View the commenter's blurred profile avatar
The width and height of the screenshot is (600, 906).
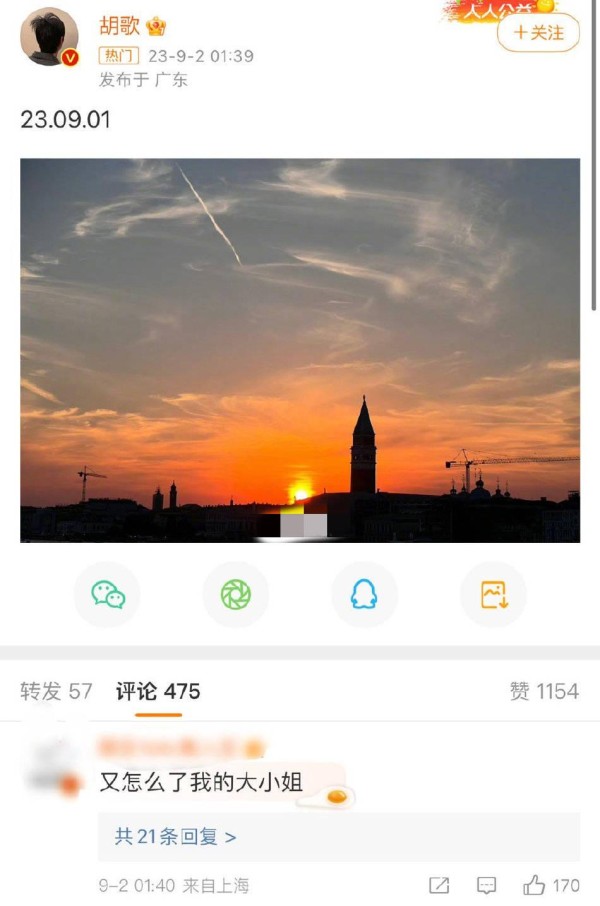point(55,765)
